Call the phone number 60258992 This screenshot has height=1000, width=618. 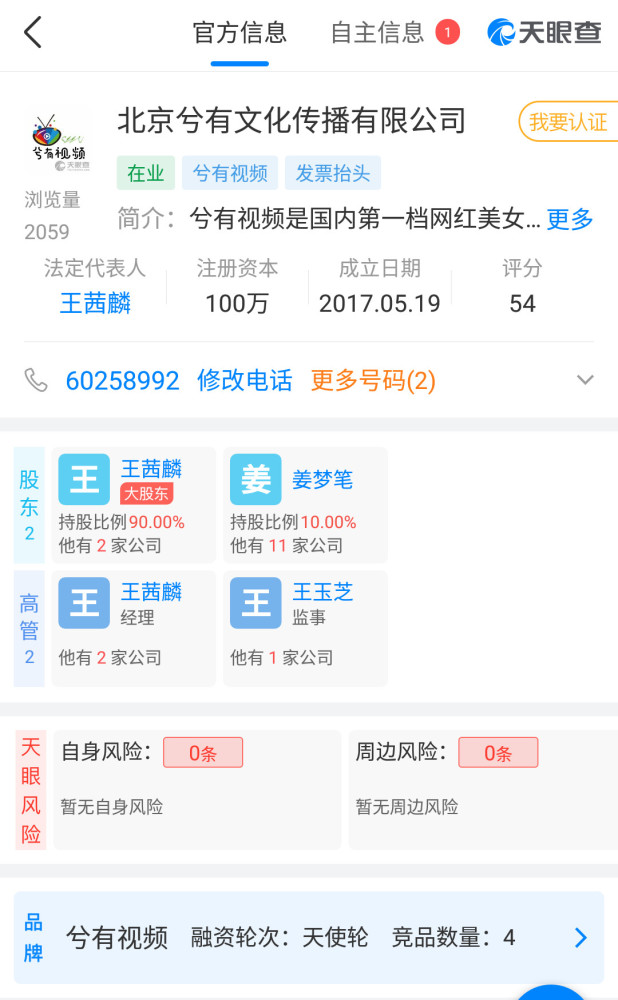[x=122, y=381]
